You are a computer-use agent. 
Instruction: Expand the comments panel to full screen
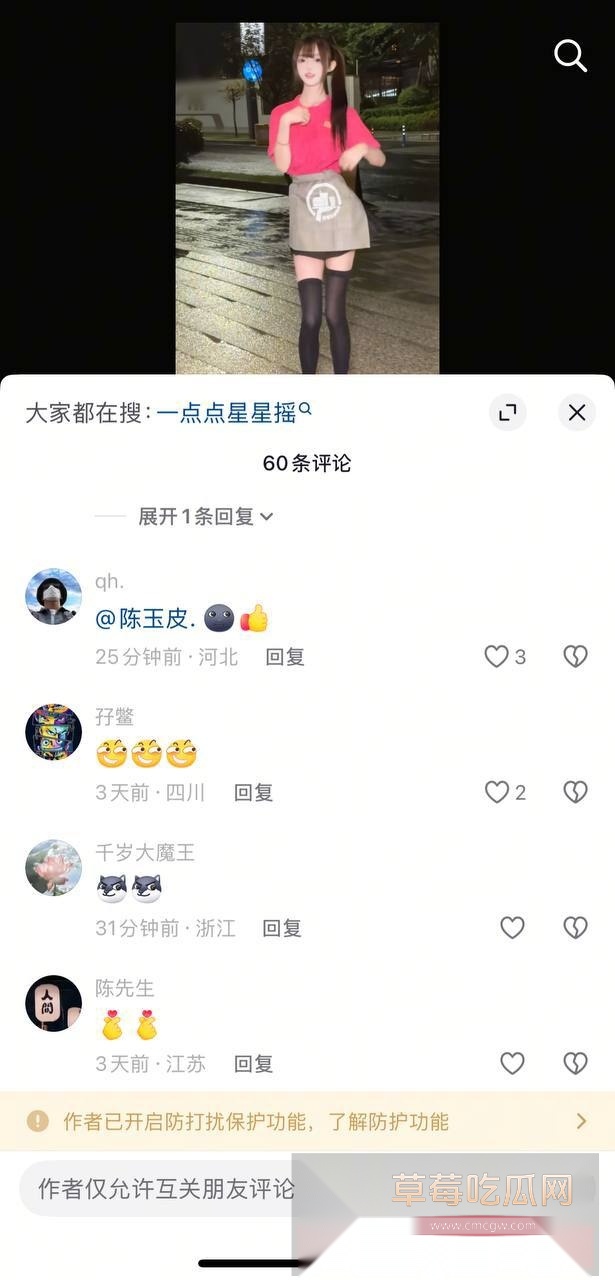(x=508, y=412)
